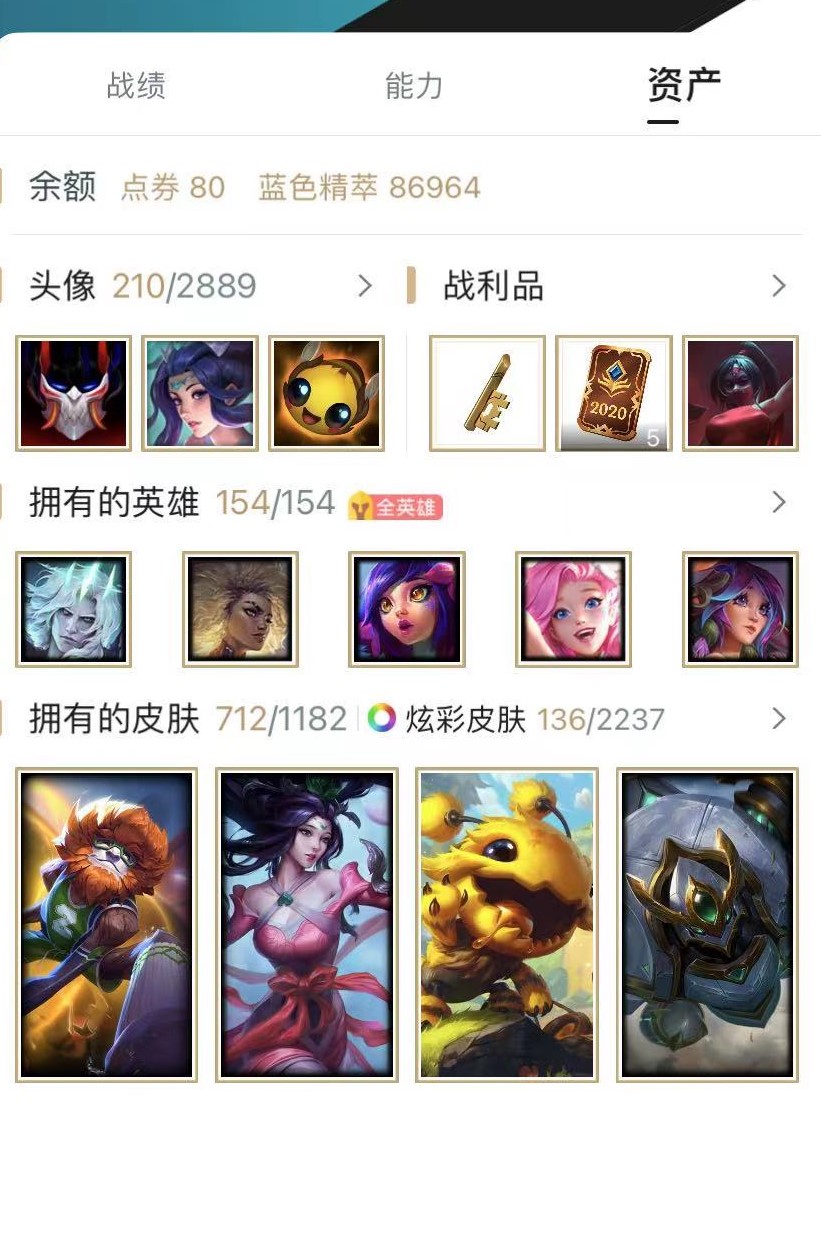The height and width of the screenshot is (1250, 821).
Task: Expand the 头像 section chevron
Action: (x=365, y=287)
